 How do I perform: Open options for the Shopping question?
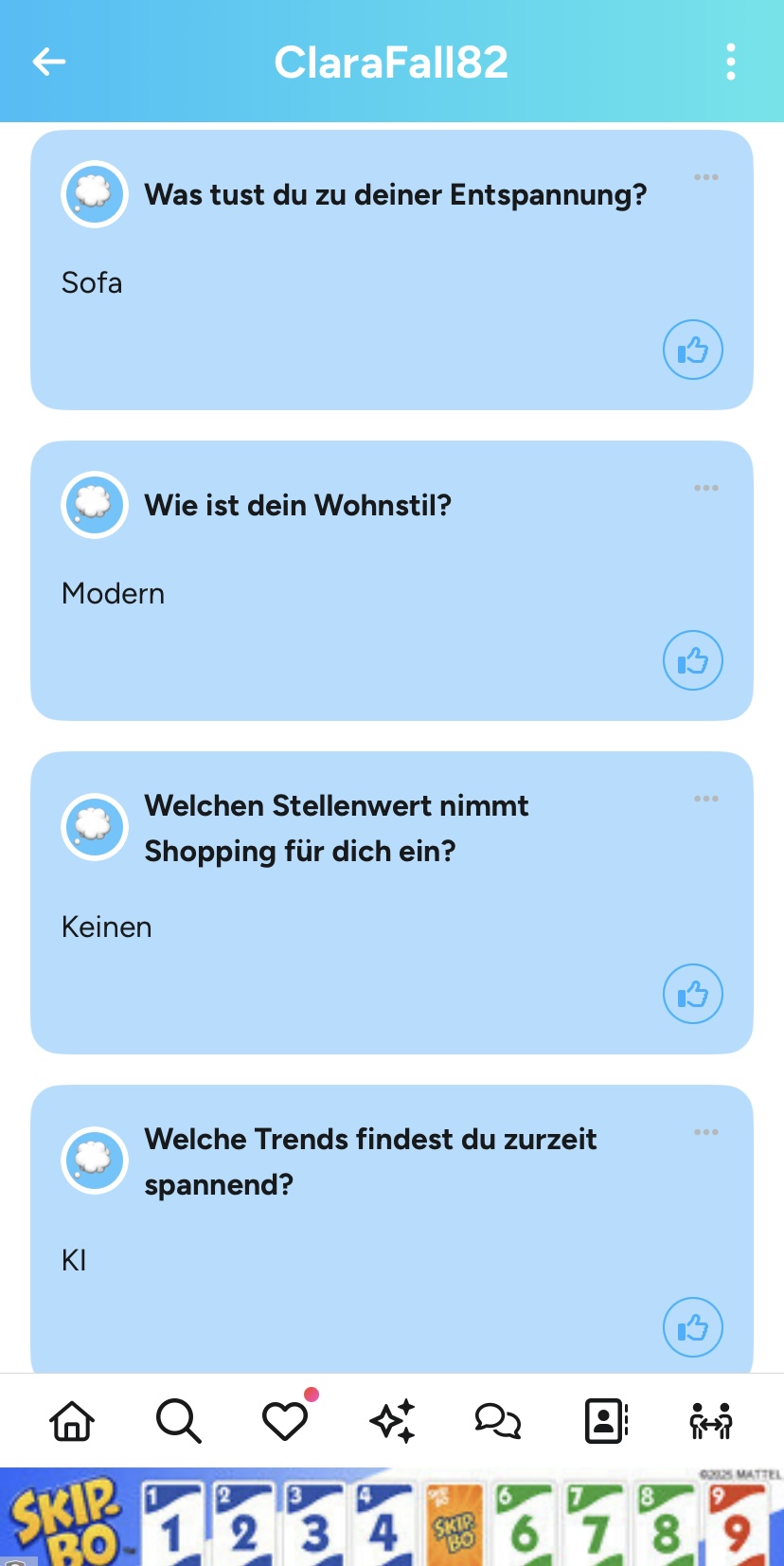tap(705, 799)
